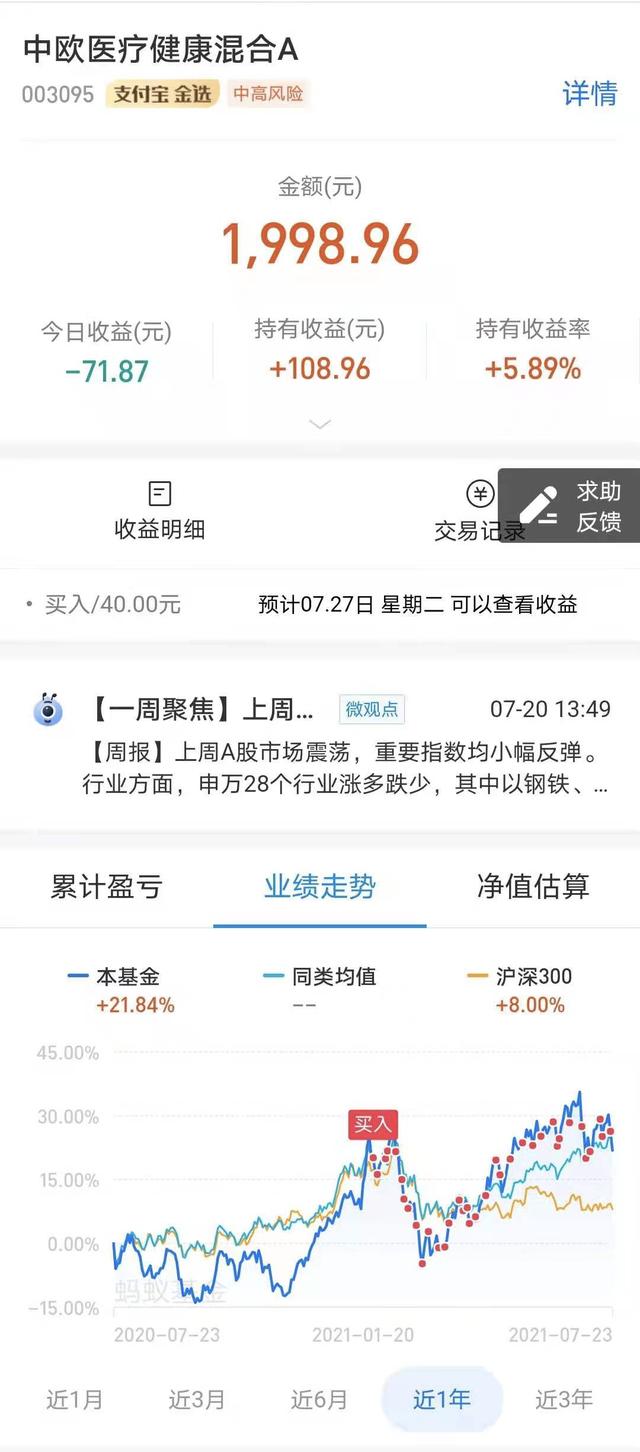The width and height of the screenshot is (640, 1452).
Task: Expand the earnings section with the down chevron
Action: click(x=320, y=425)
